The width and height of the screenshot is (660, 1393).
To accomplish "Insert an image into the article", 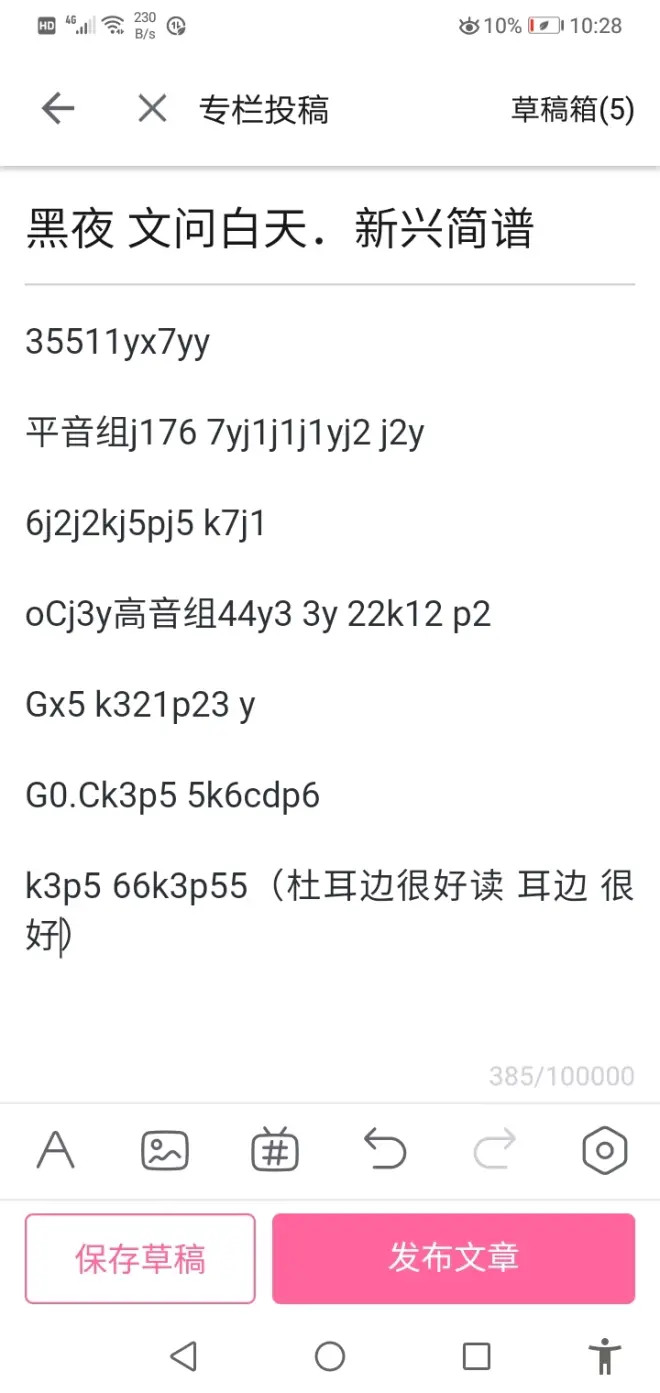I will pyautogui.click(x=165, y=1150).
